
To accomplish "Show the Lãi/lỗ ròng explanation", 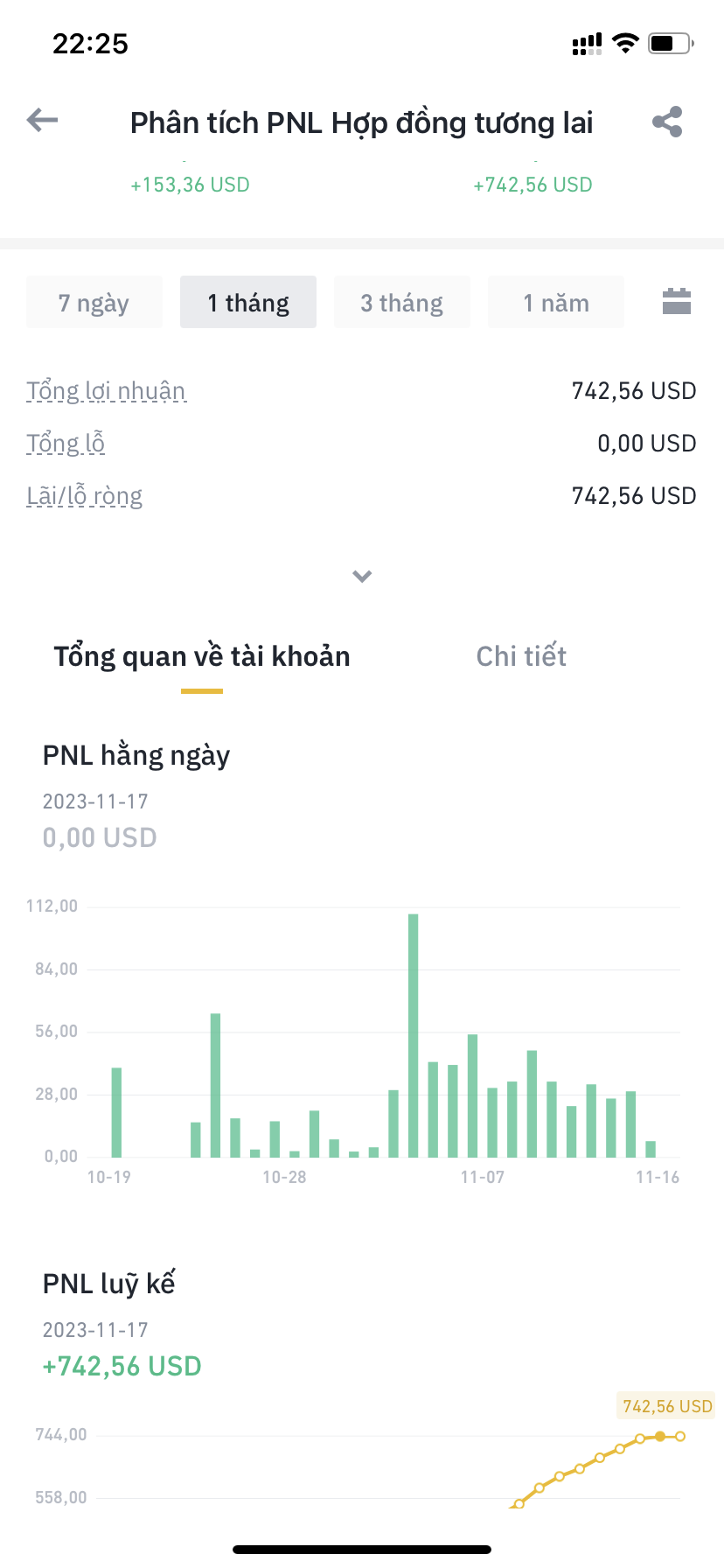I will tap(84, 496).
